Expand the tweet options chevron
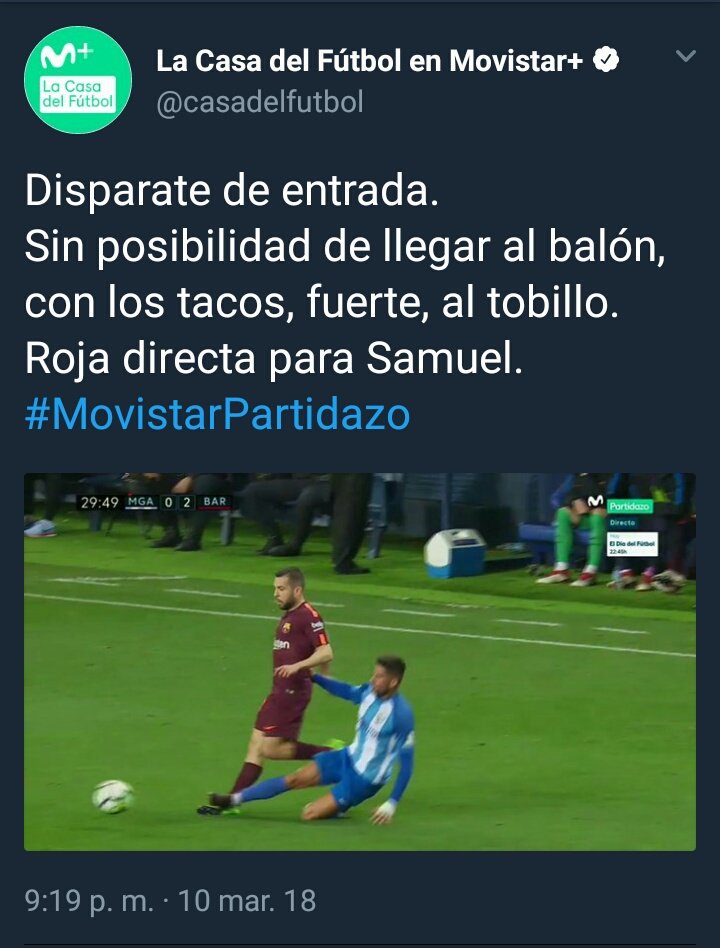Image resolution: width=720 pixels, height=948 pixels. [x=685, y=57]
